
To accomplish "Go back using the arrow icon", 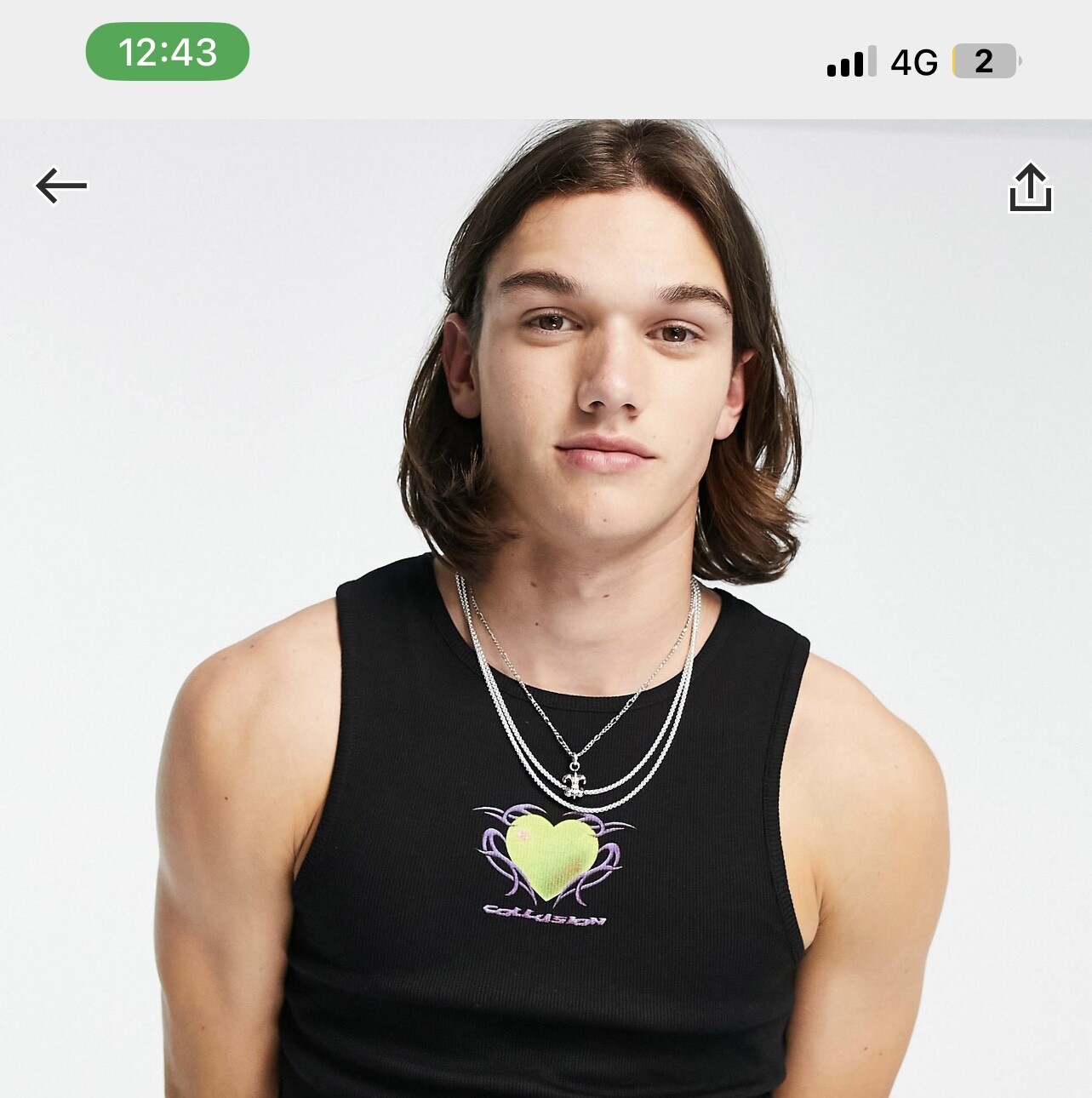I will click(61, 186).
